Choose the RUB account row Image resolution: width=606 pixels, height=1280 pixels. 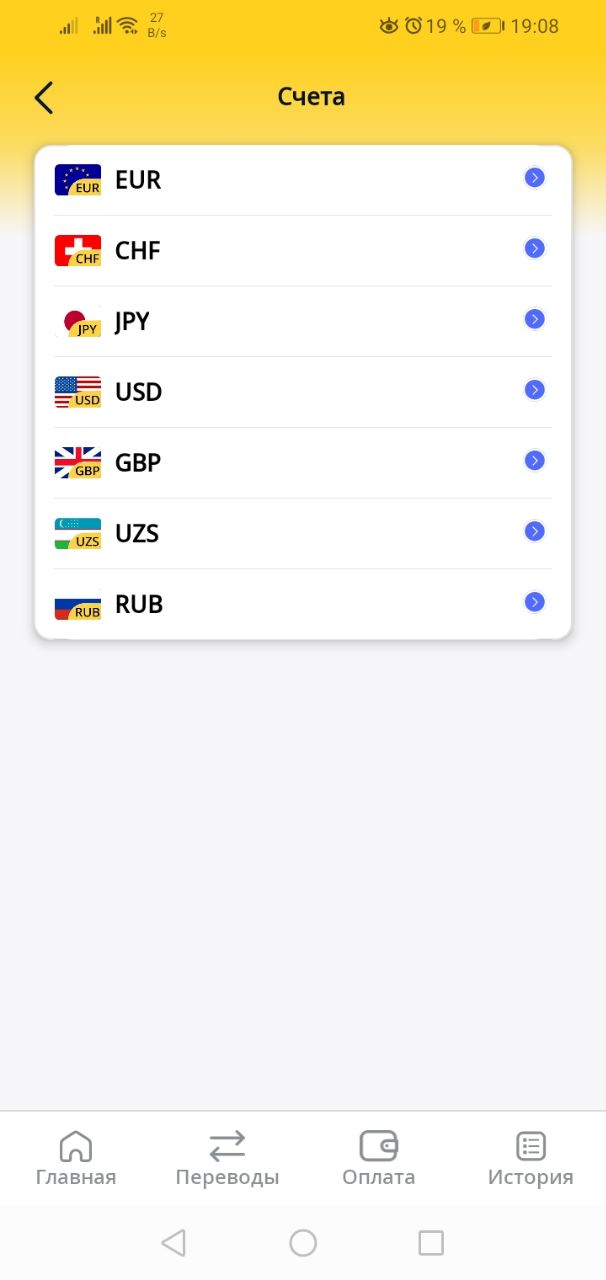coord(302,604)
